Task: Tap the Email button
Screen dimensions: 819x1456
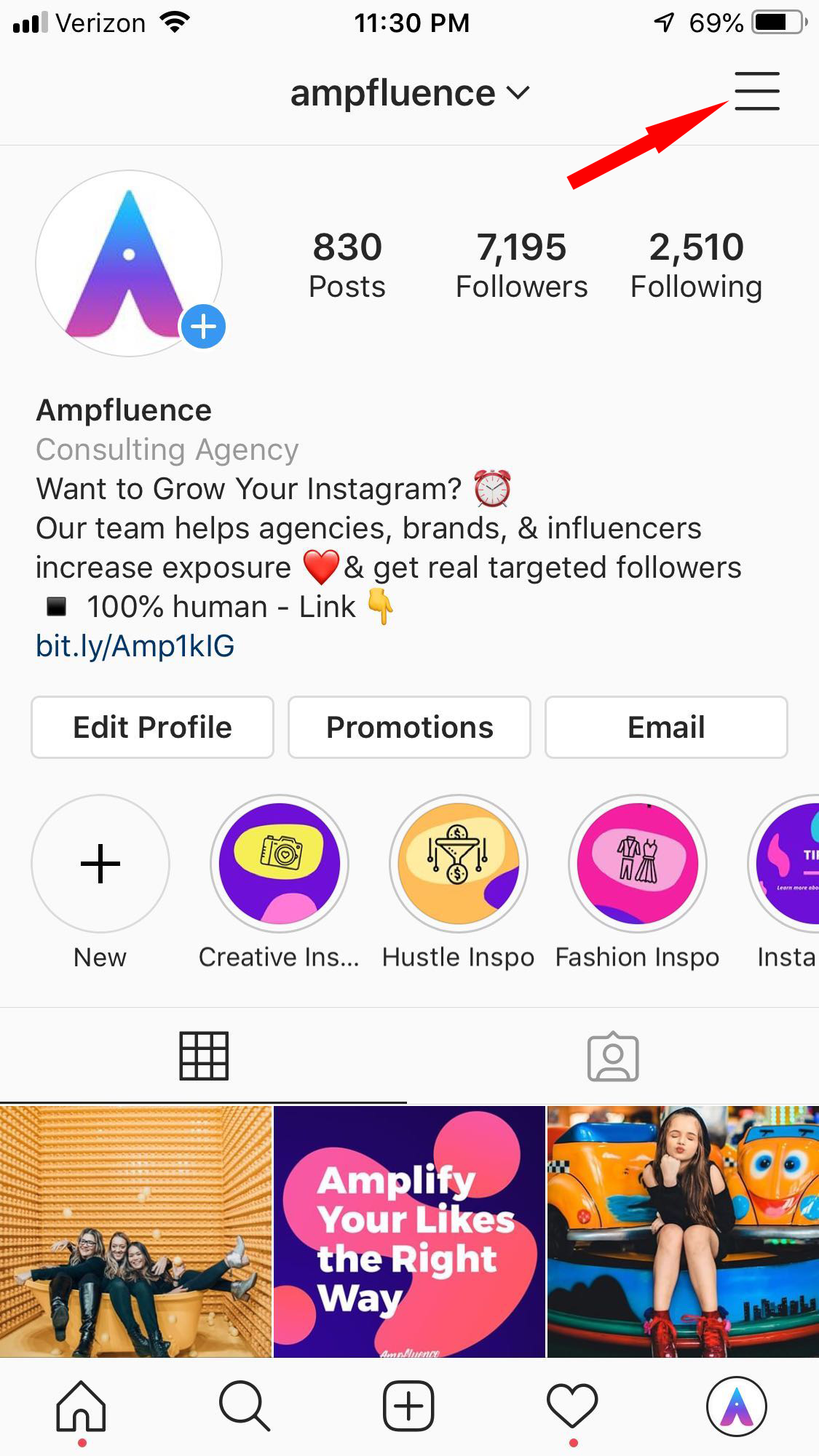Action: [666, 727]
